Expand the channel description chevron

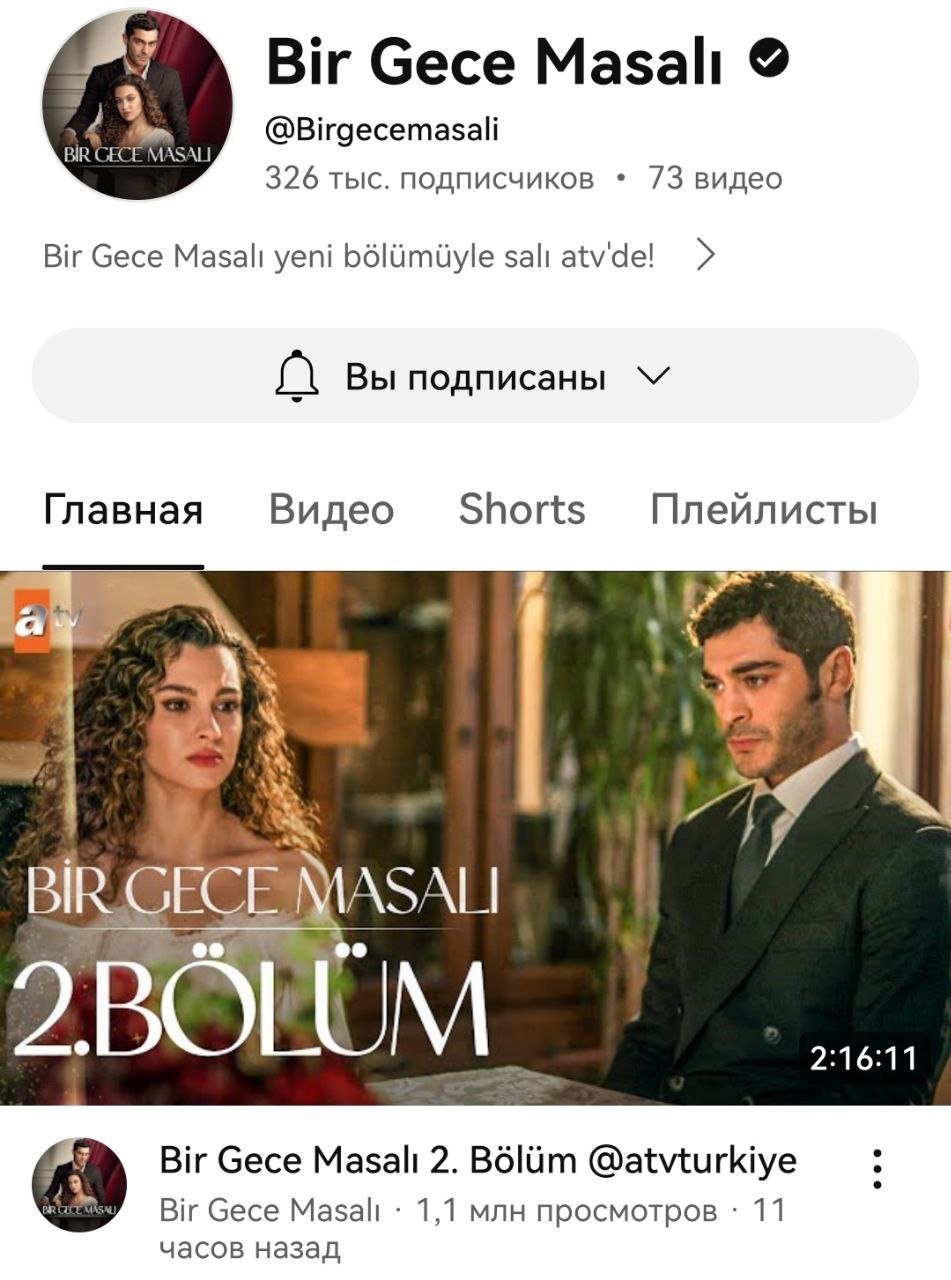(706, 257)
